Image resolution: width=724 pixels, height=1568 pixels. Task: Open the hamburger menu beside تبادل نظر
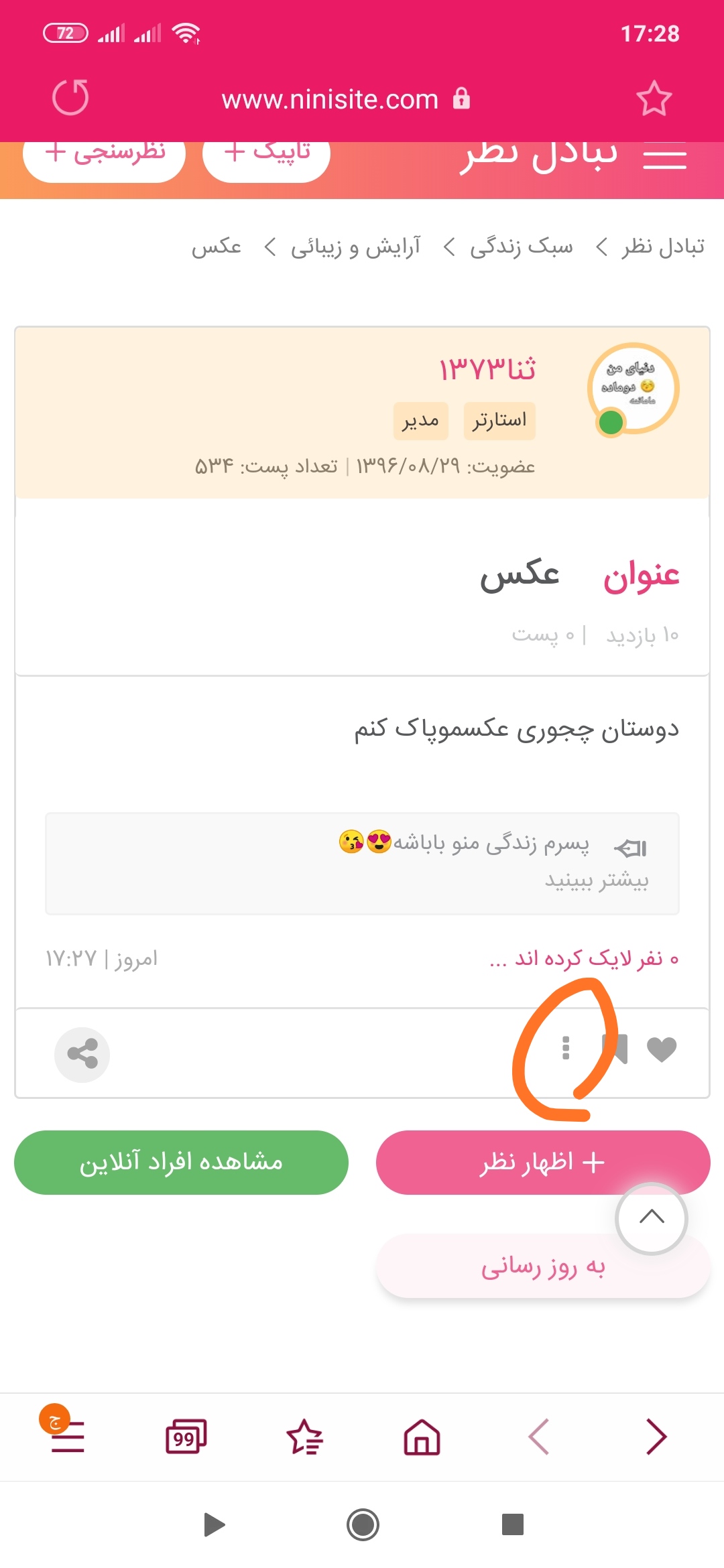(x=664, y=157)
